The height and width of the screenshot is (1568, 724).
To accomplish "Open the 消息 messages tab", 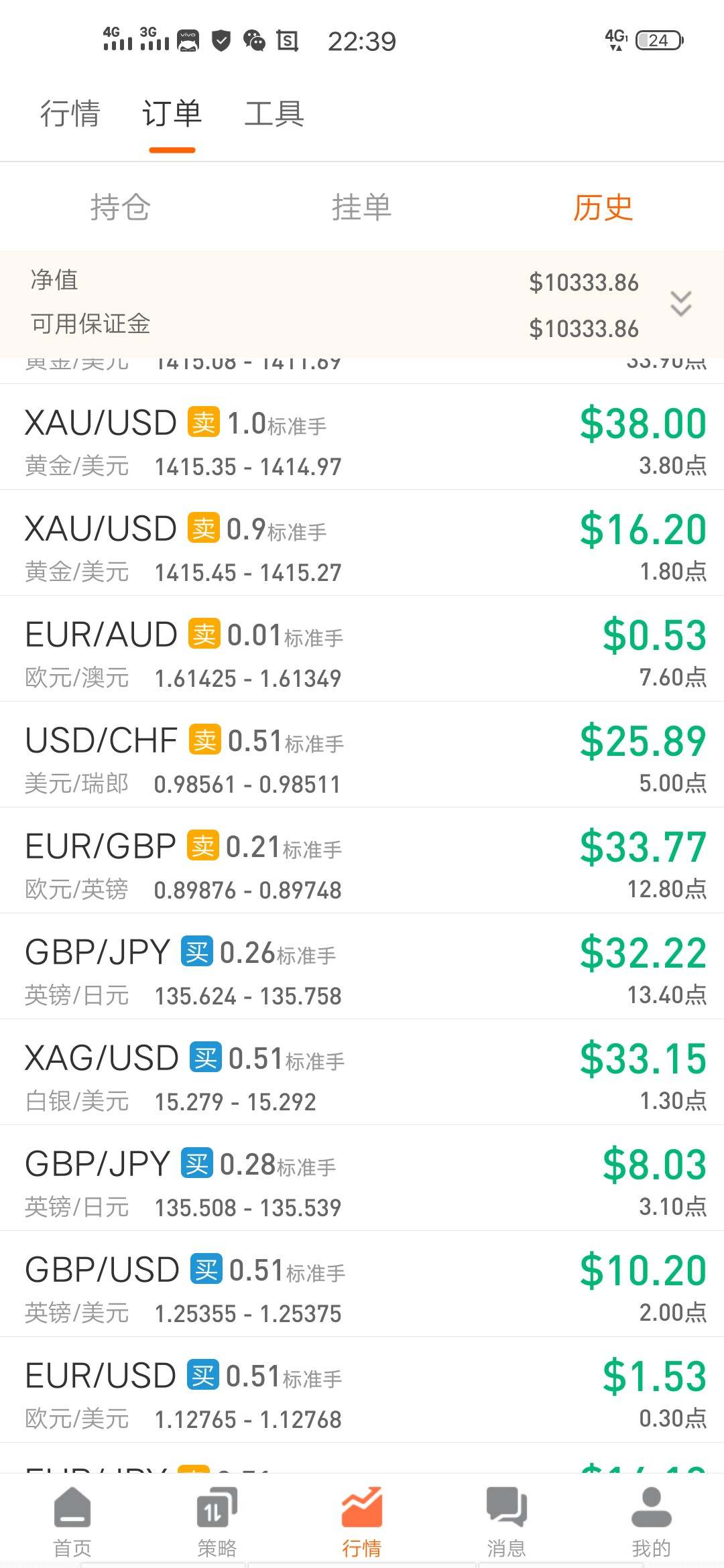I will 506,1520.
